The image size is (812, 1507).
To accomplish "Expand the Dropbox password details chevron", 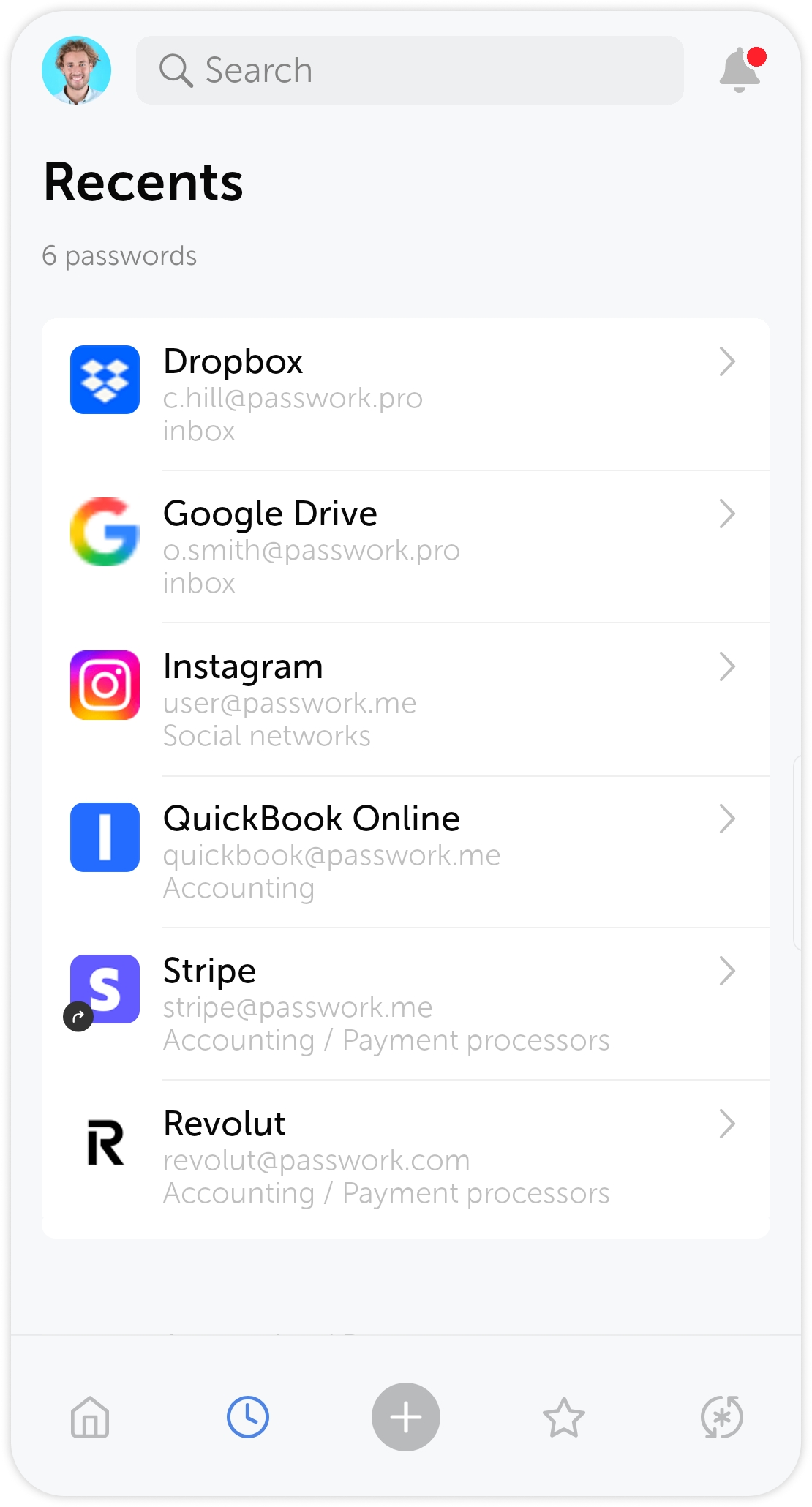I will (727, 361).
